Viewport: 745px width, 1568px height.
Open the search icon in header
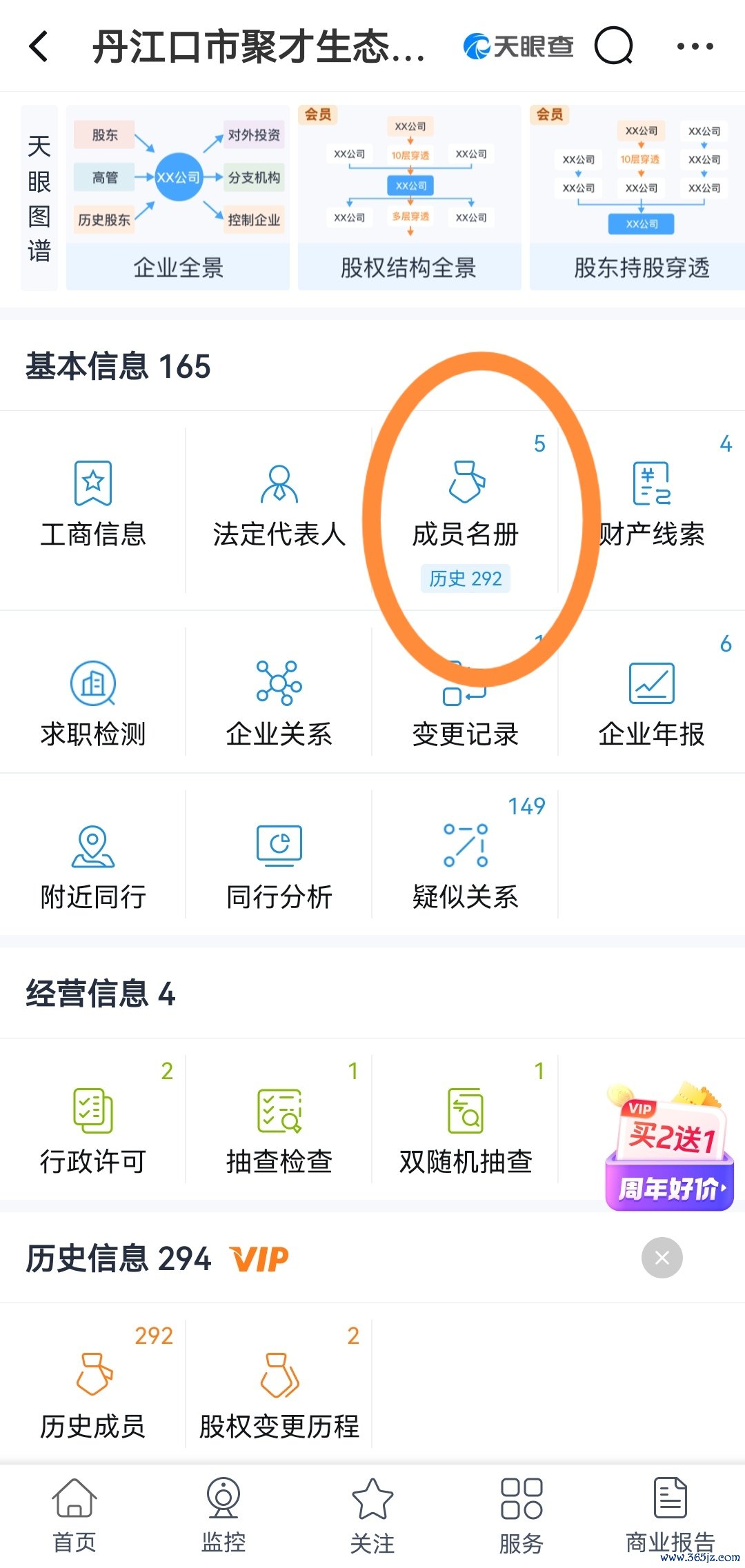click(x=613, y=46)
